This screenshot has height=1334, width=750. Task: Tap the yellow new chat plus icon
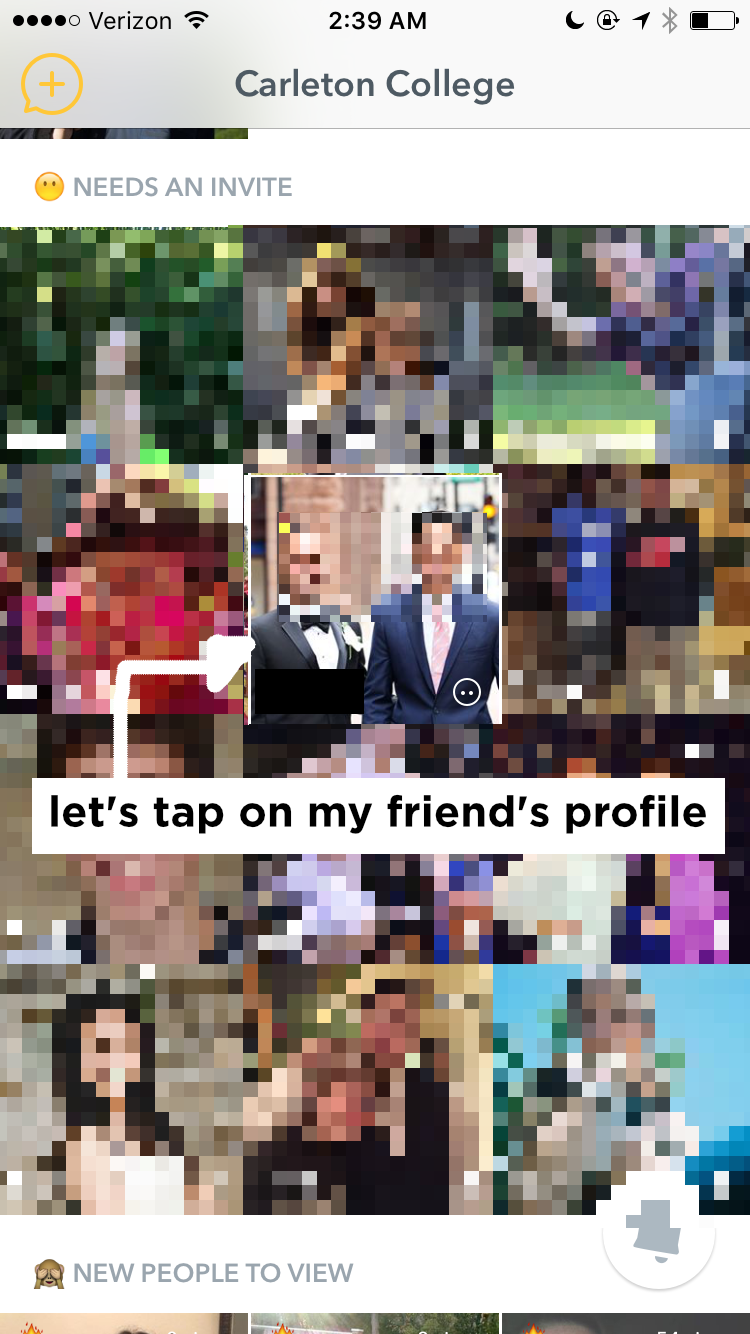point(51,86)
